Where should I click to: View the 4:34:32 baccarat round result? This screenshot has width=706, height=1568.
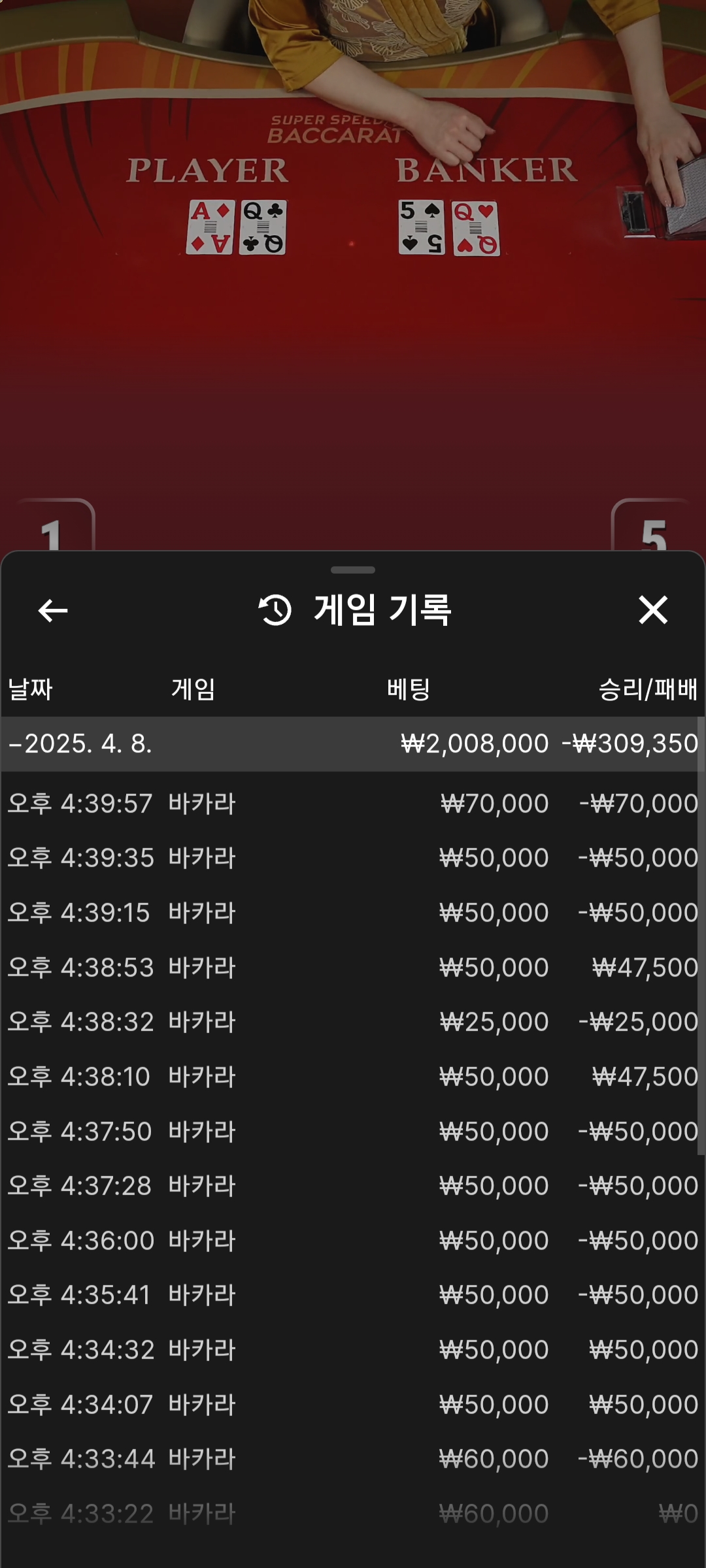click(353, 1350)
